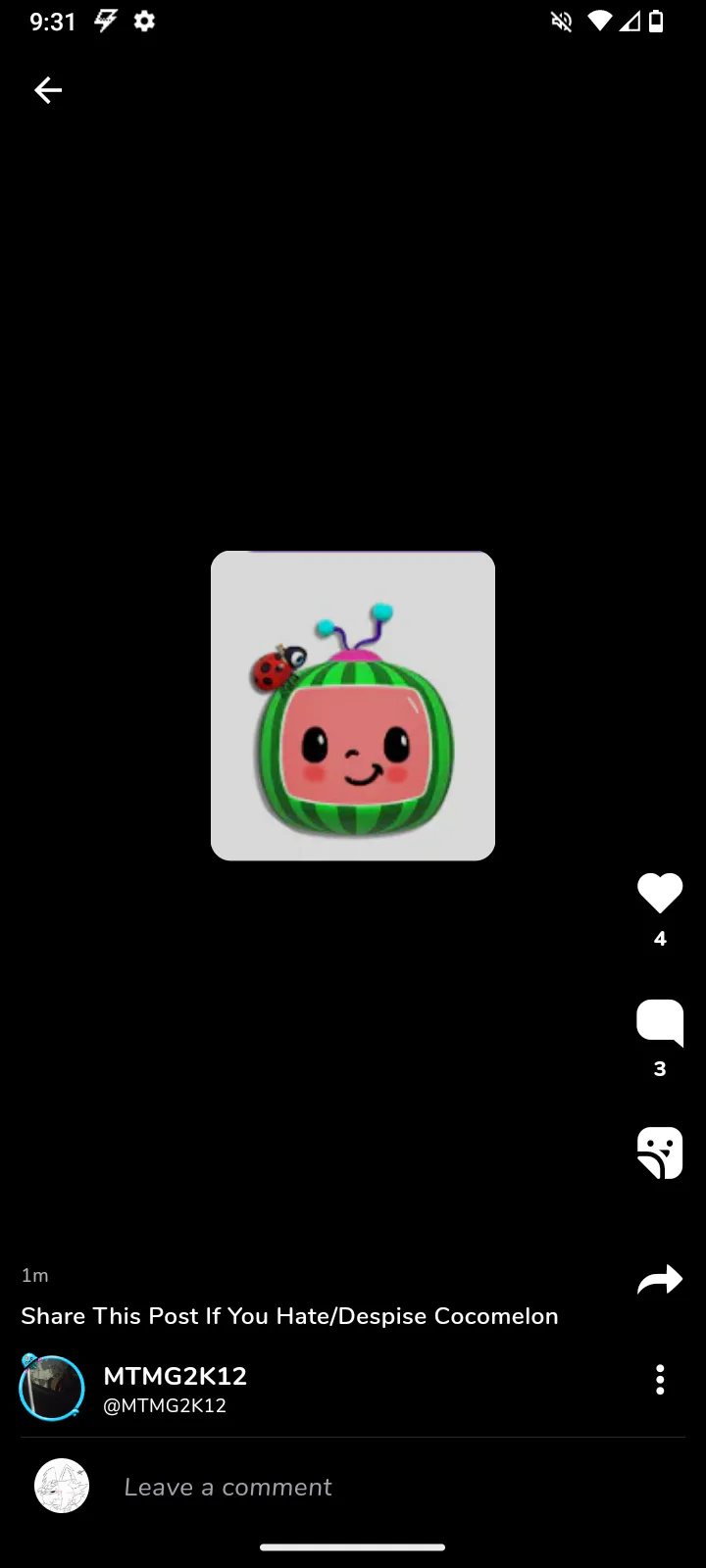Tap the sticker reaction icon
This screenshot has width=706, height=1568.
(x=659, y=1152)
